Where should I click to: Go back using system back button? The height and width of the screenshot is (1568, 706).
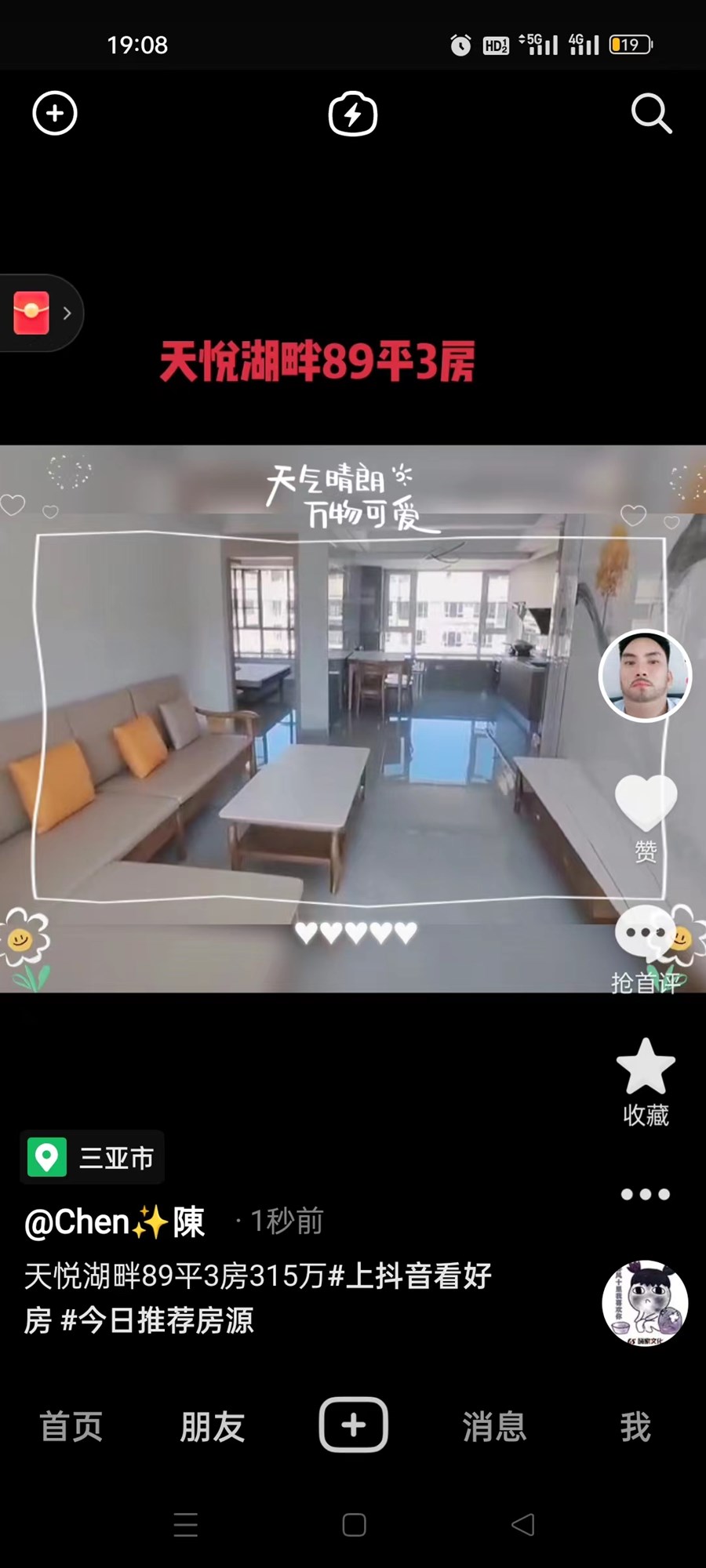pos(522,1524)
